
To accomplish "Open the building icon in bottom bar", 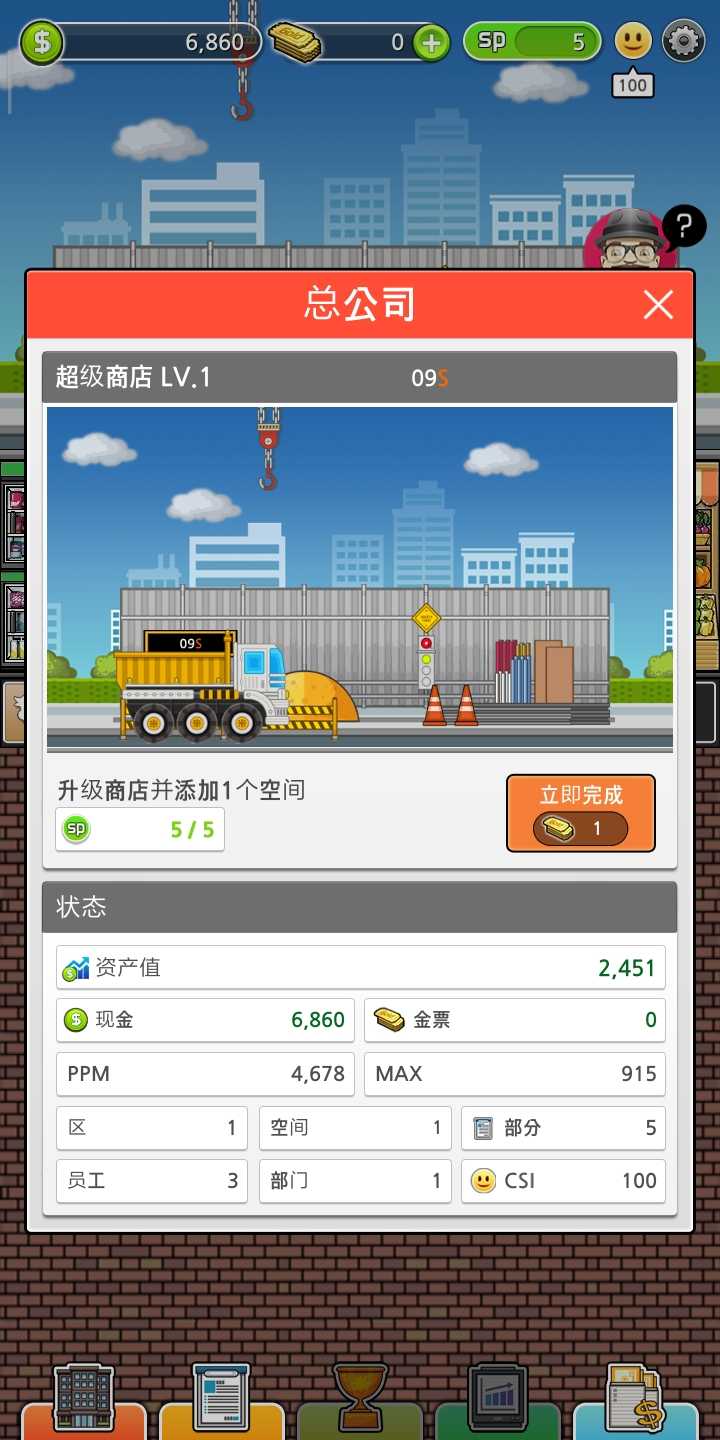I will 84,1400.
